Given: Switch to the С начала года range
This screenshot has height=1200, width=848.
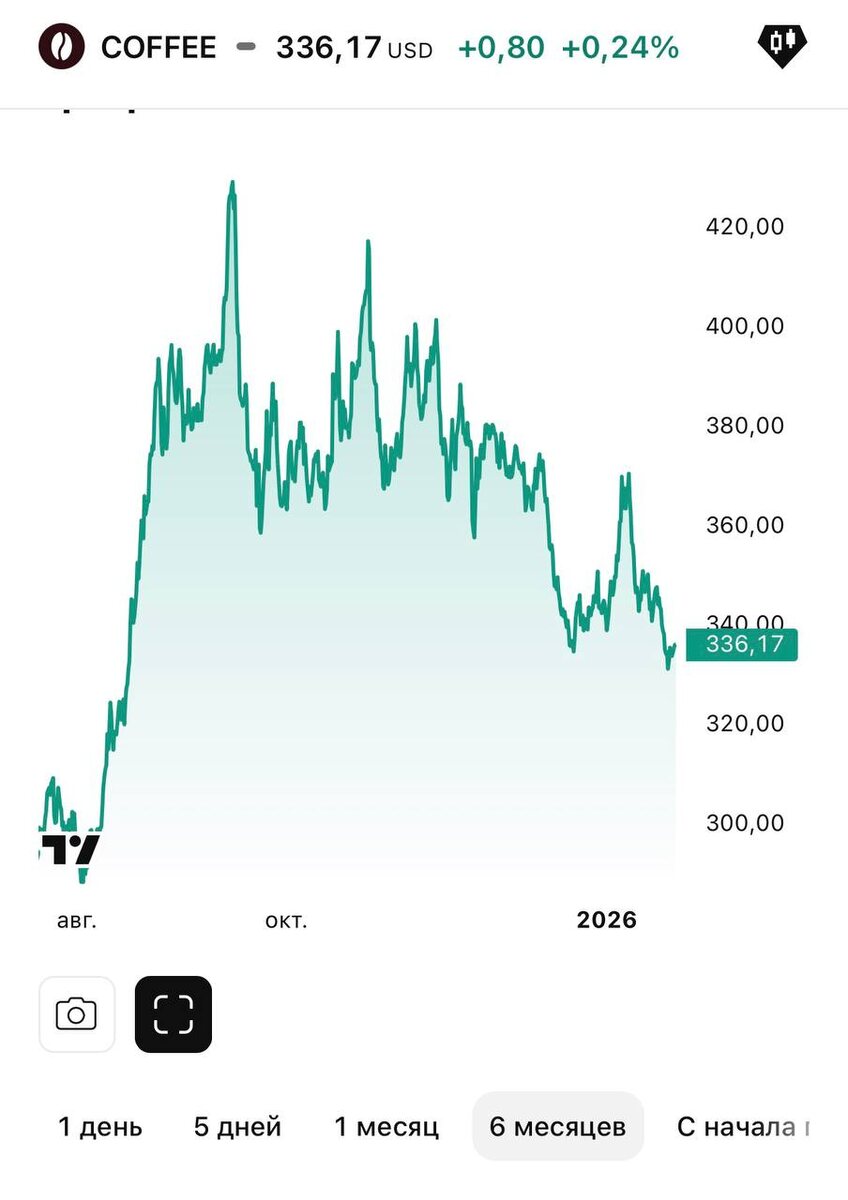Looking at the screenshot, I should coord(742,1127).
